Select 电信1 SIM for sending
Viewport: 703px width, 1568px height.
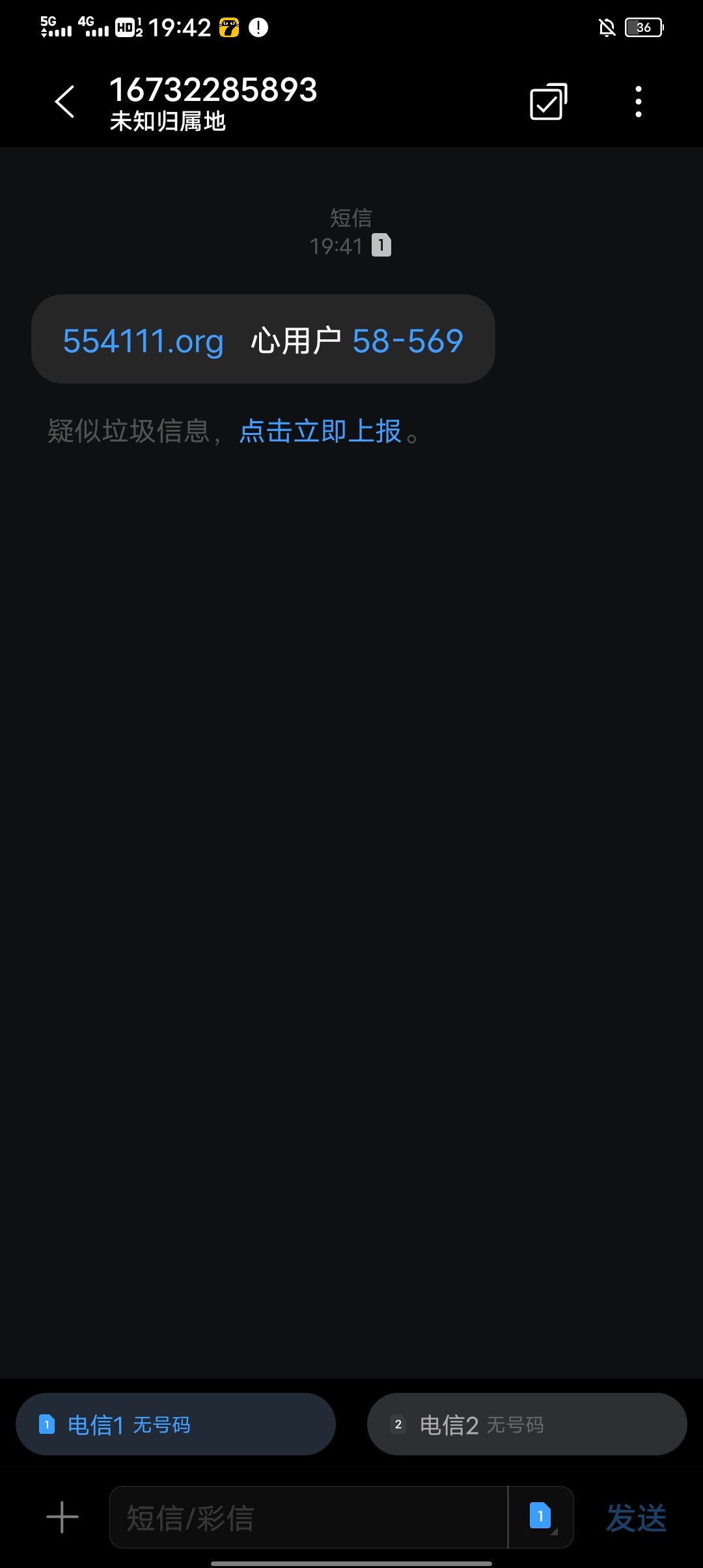[x=176, y=1424]
